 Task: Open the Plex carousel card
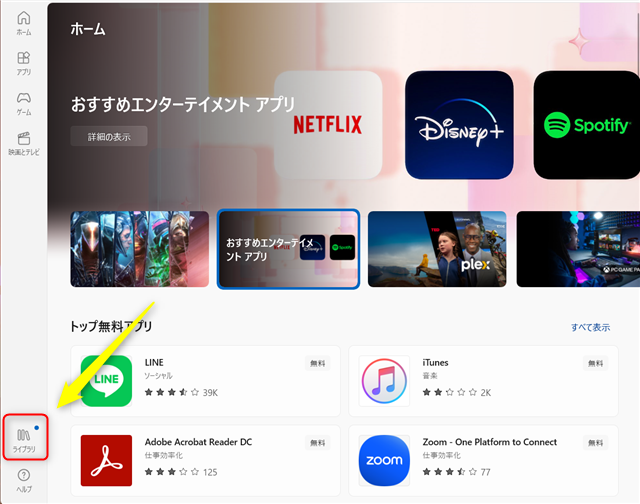[x=437, y=249]
